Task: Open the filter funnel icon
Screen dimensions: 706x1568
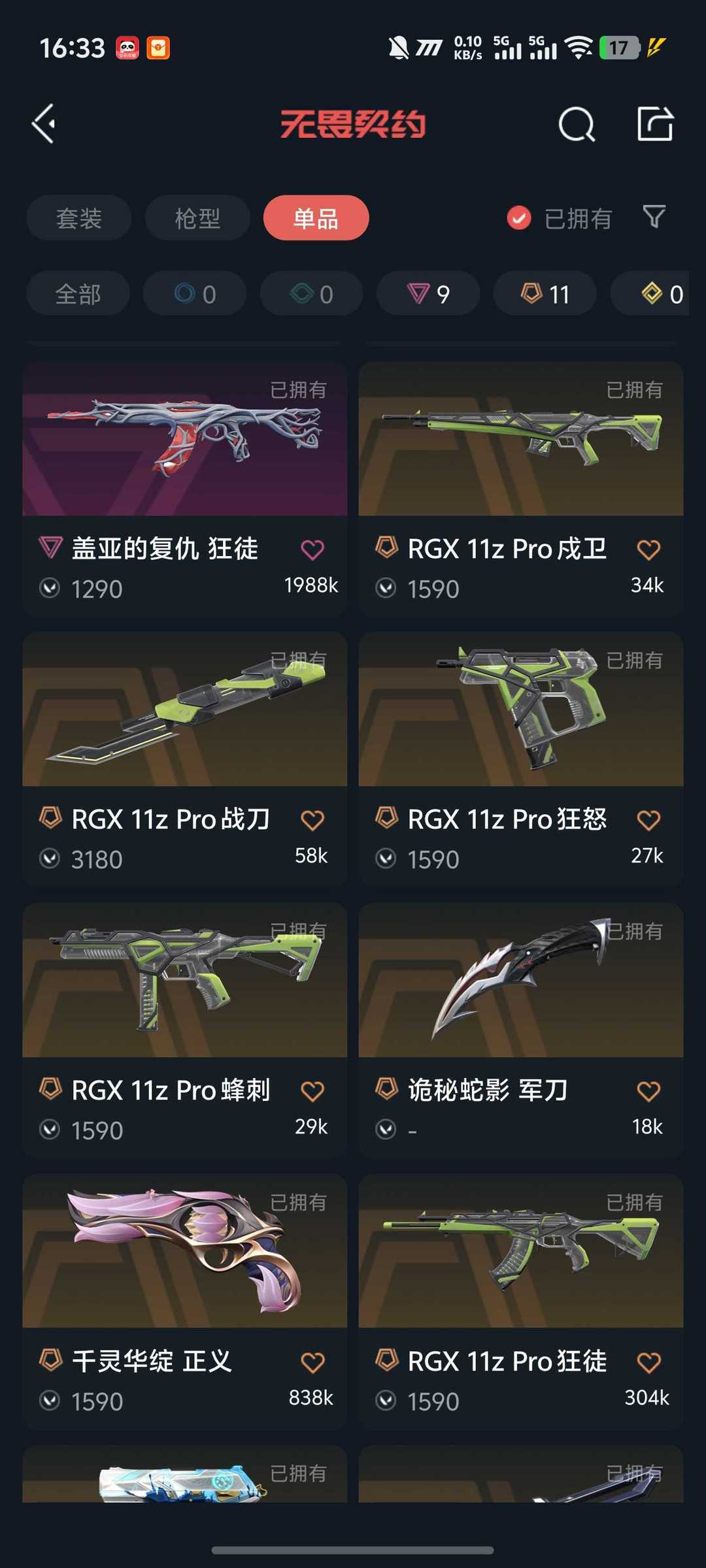Action: (x=654, y=217)
